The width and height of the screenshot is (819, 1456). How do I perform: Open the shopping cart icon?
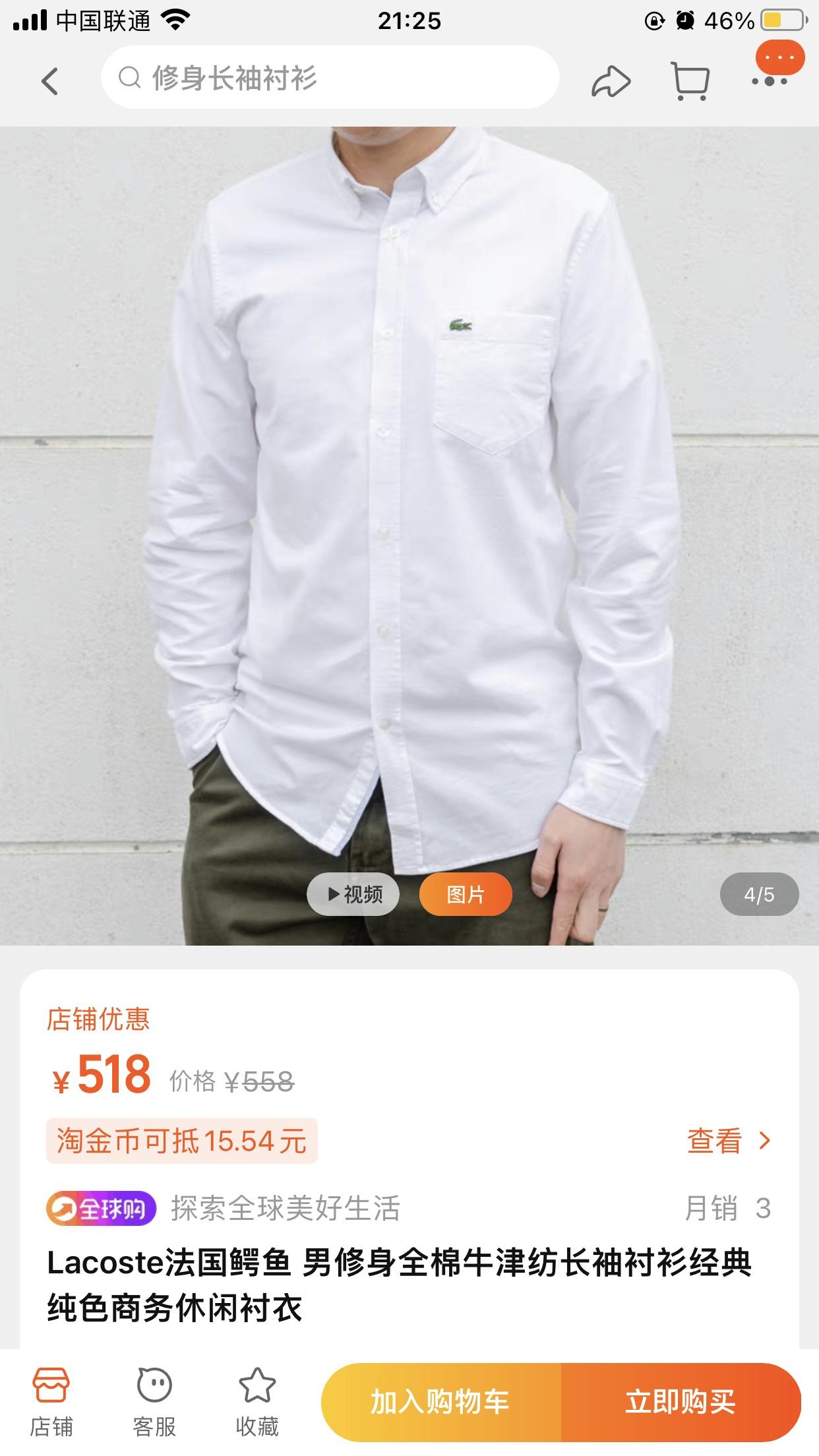click(x=690, y=82)
